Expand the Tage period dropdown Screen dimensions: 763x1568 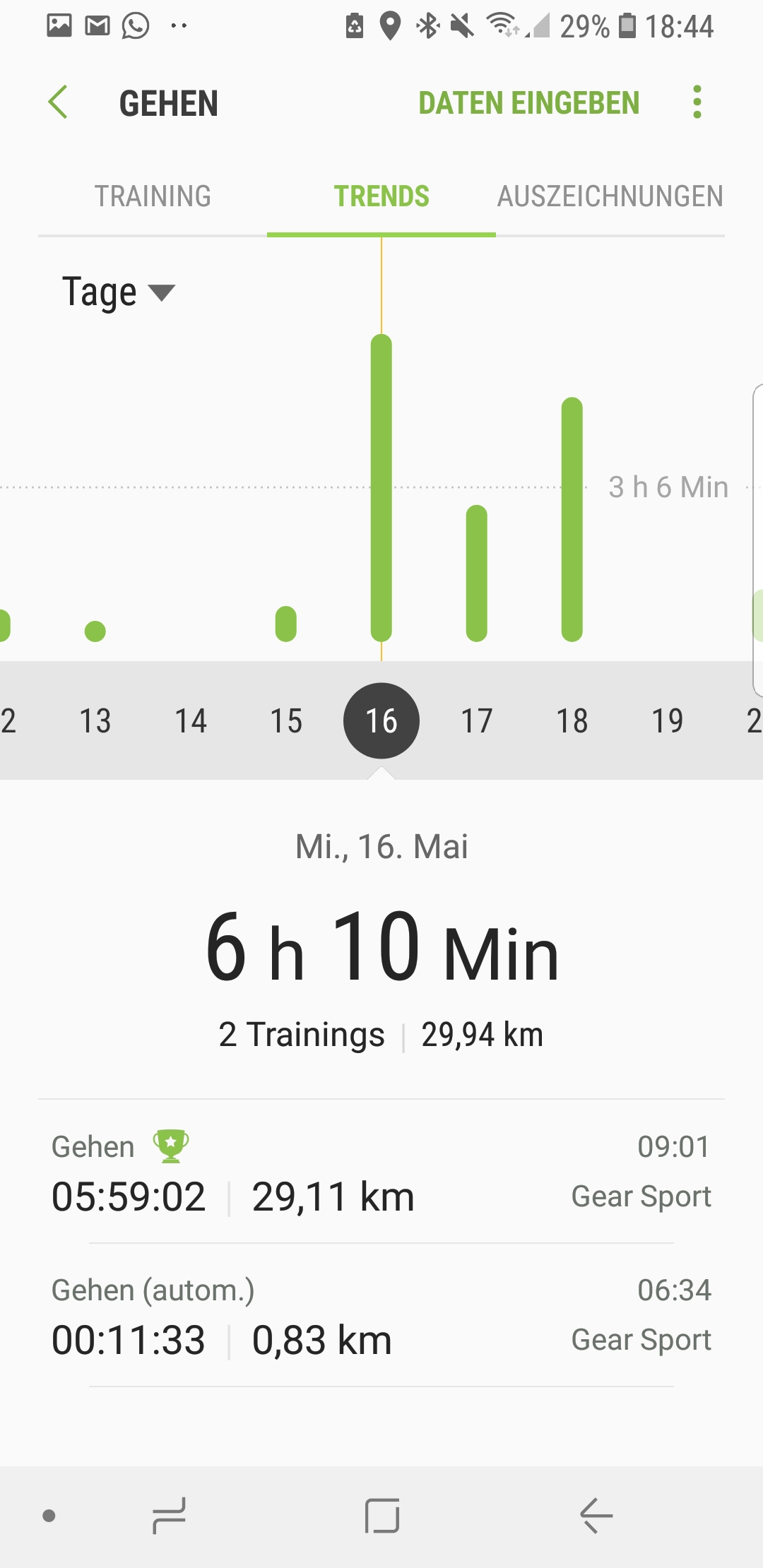tap(118, 292)
